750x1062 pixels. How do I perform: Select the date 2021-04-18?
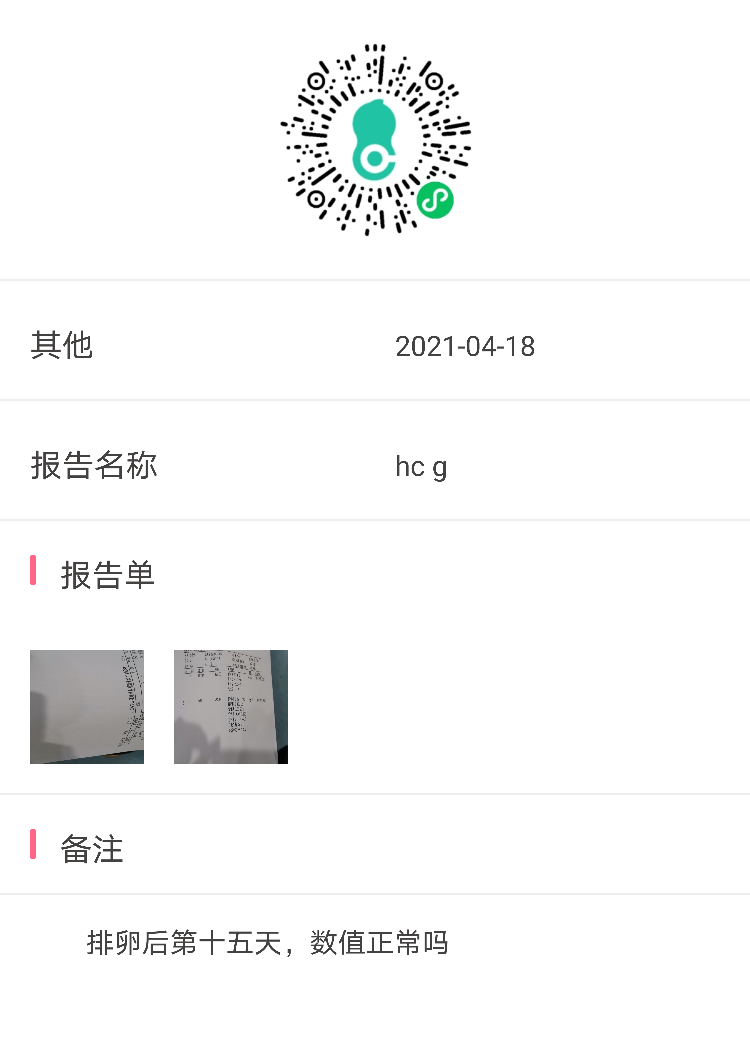tap(466, 347)
